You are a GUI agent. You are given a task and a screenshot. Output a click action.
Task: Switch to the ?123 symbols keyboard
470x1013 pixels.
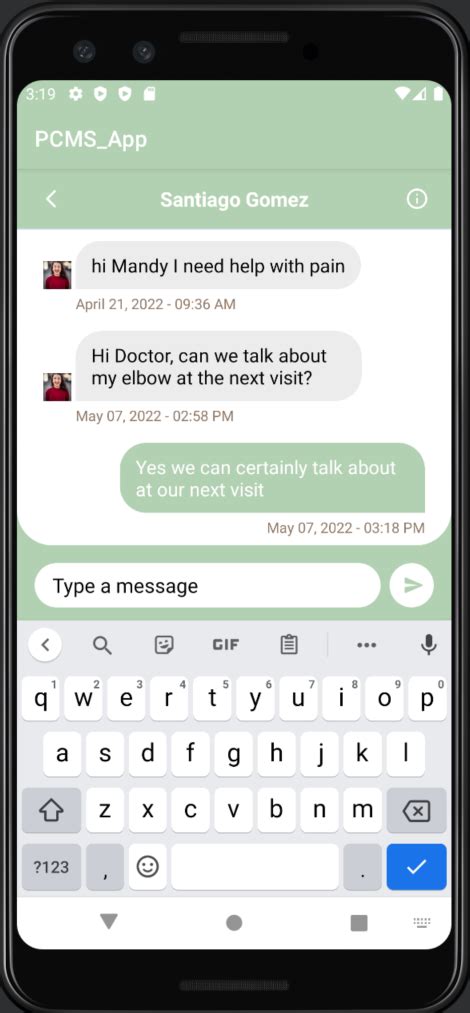coord(52,867)
